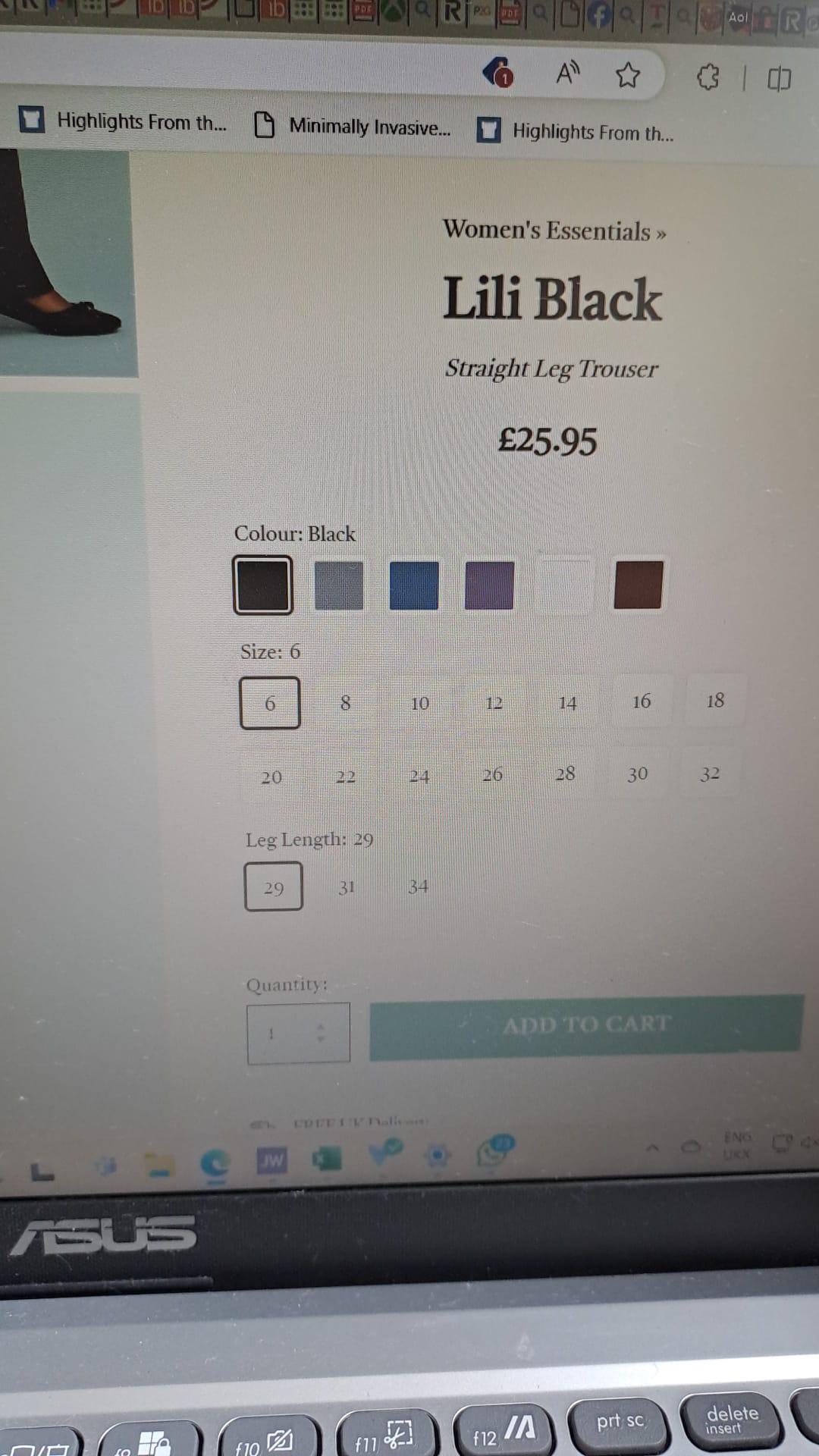The width and height of the screenshot is (819, 1456).
Task: Pick the purple colour swatch
Action: coord(488,585)
